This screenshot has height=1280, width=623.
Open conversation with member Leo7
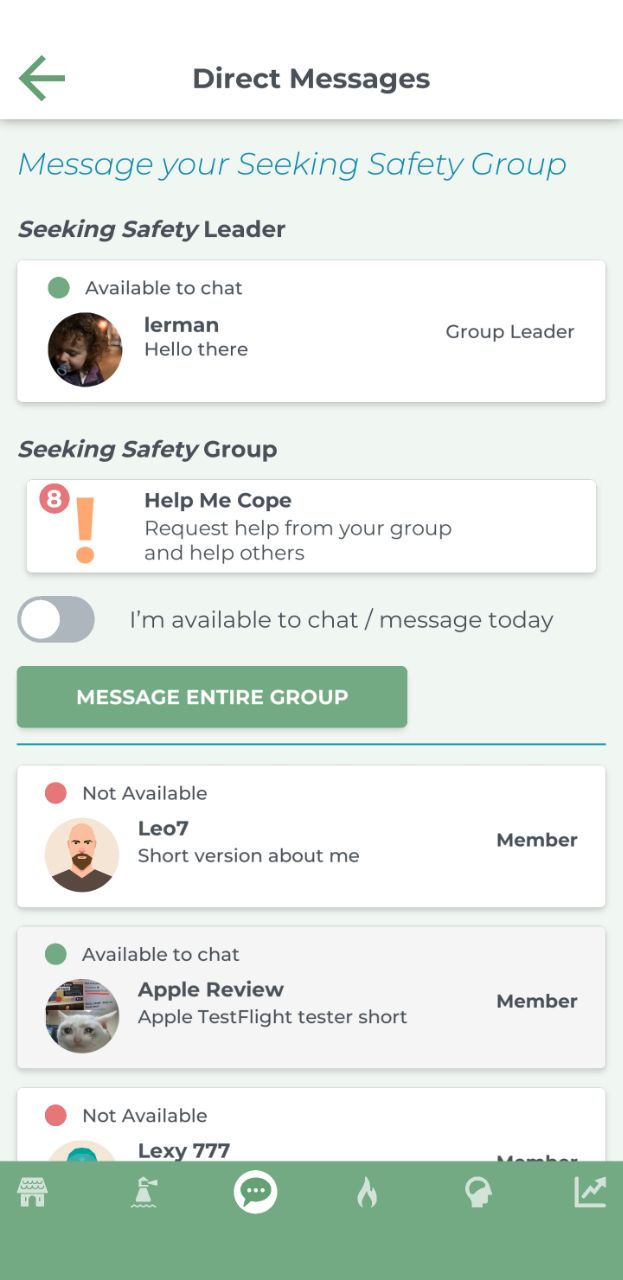[x=311, y=837]
